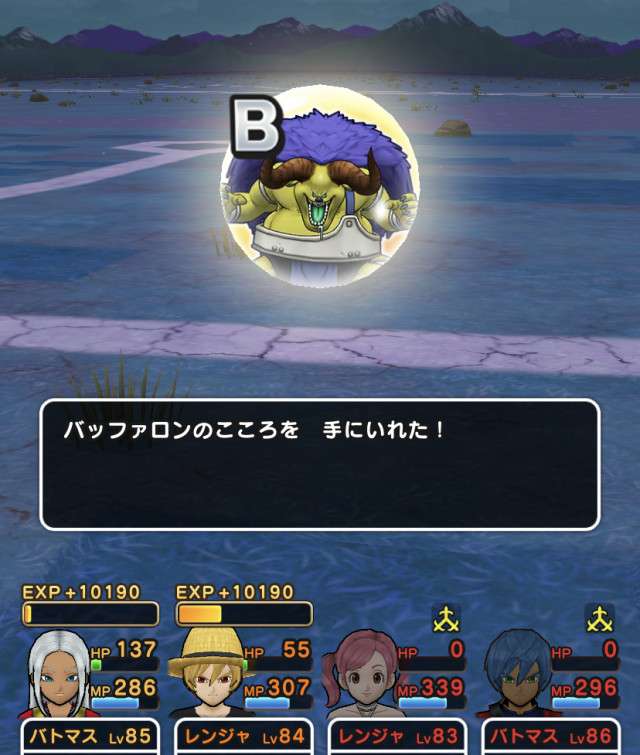
Task: Tap the message box to continue
Action: click(x=319, y=465)
